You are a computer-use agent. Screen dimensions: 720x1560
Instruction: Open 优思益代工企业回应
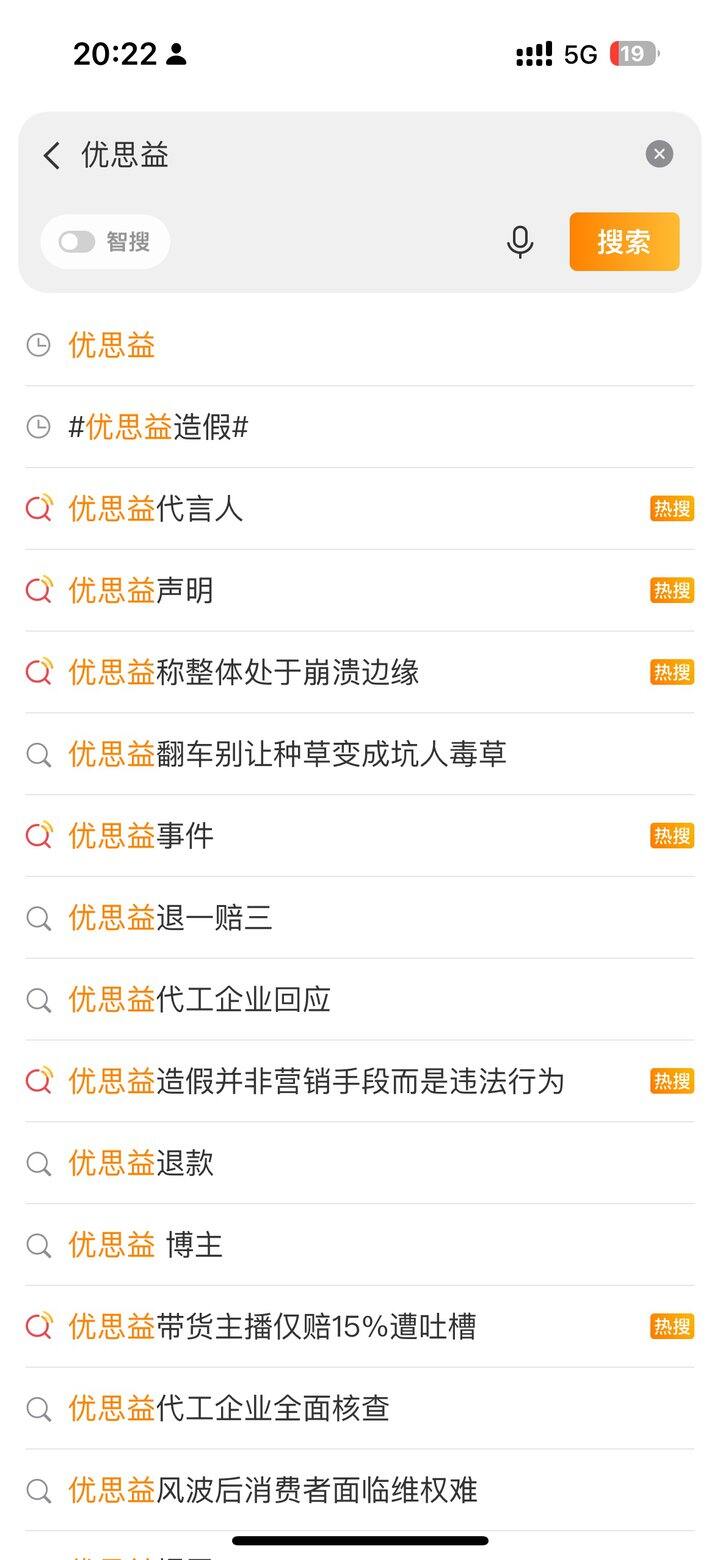[199, 1000]
